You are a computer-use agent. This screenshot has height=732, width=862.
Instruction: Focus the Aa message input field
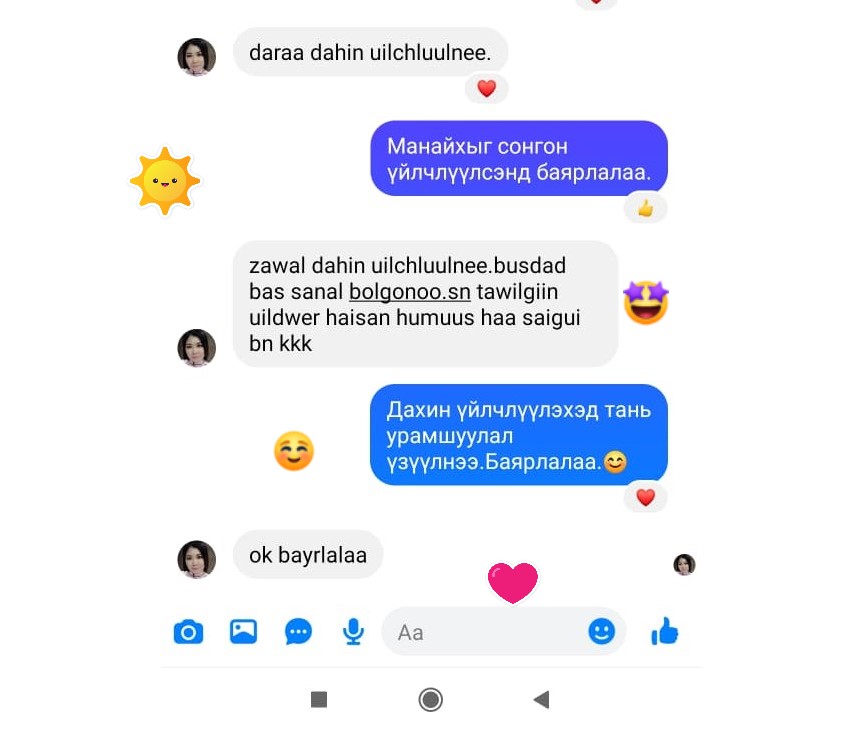[x=480, y=632]
